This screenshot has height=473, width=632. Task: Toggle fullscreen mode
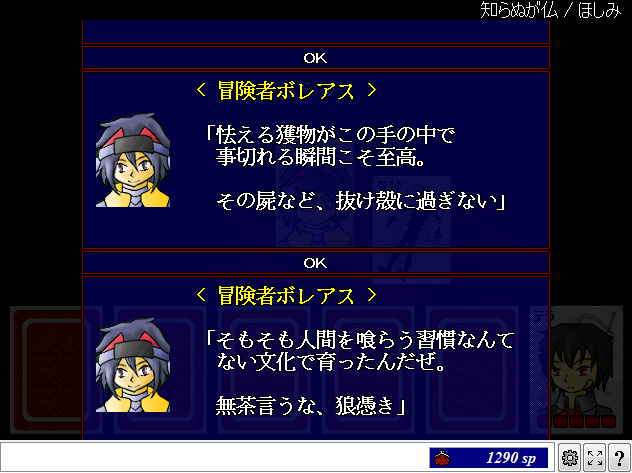(x=595, y=458)
